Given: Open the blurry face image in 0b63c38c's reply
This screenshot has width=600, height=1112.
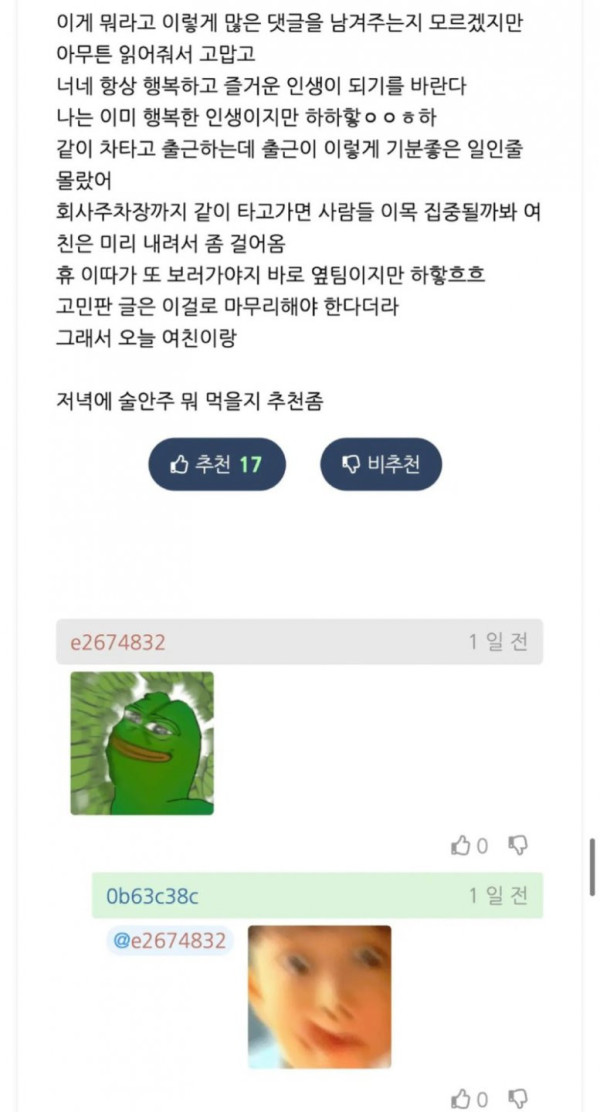Looking at the screenshot, I should (x=319, y=996).
